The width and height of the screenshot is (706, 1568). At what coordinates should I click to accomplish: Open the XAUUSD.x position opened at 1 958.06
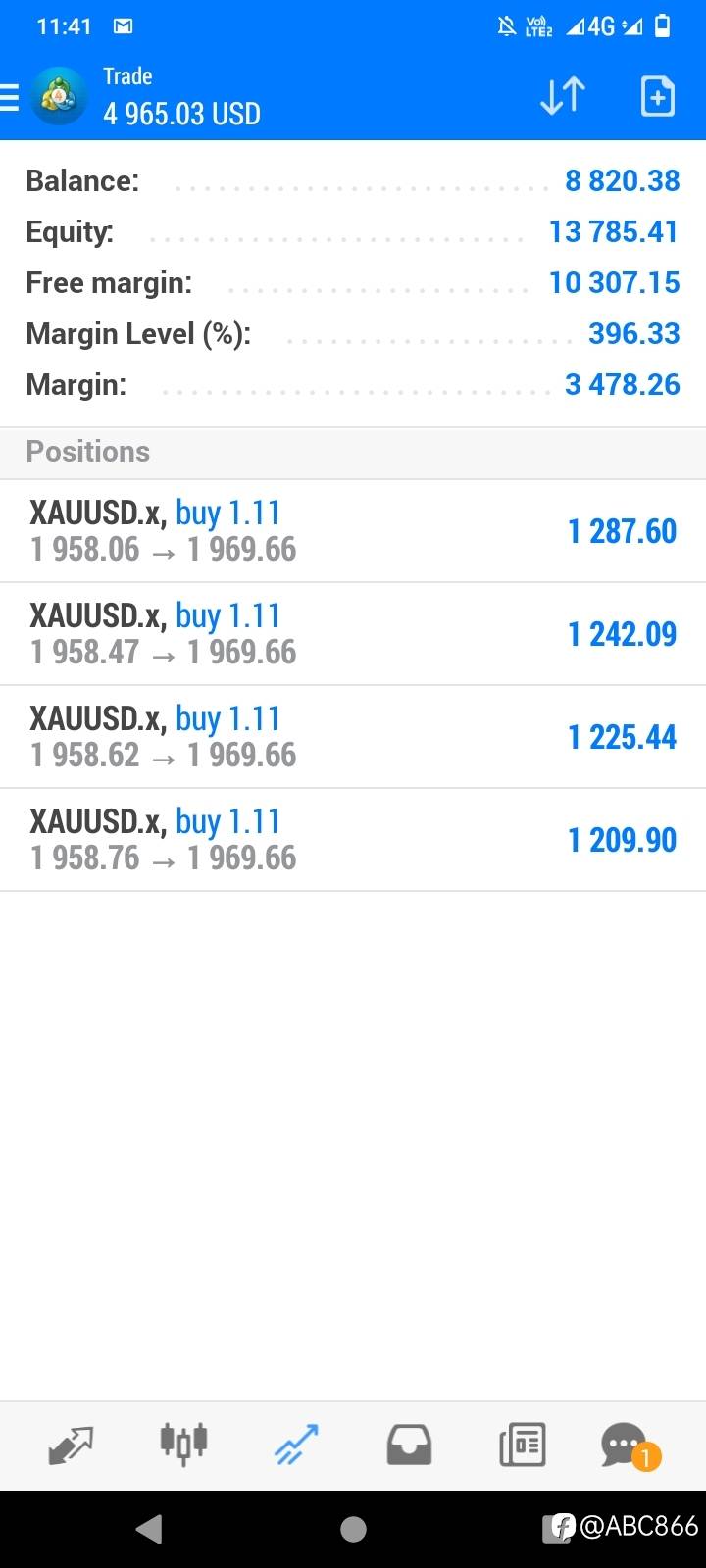click(x=353, y=531)
